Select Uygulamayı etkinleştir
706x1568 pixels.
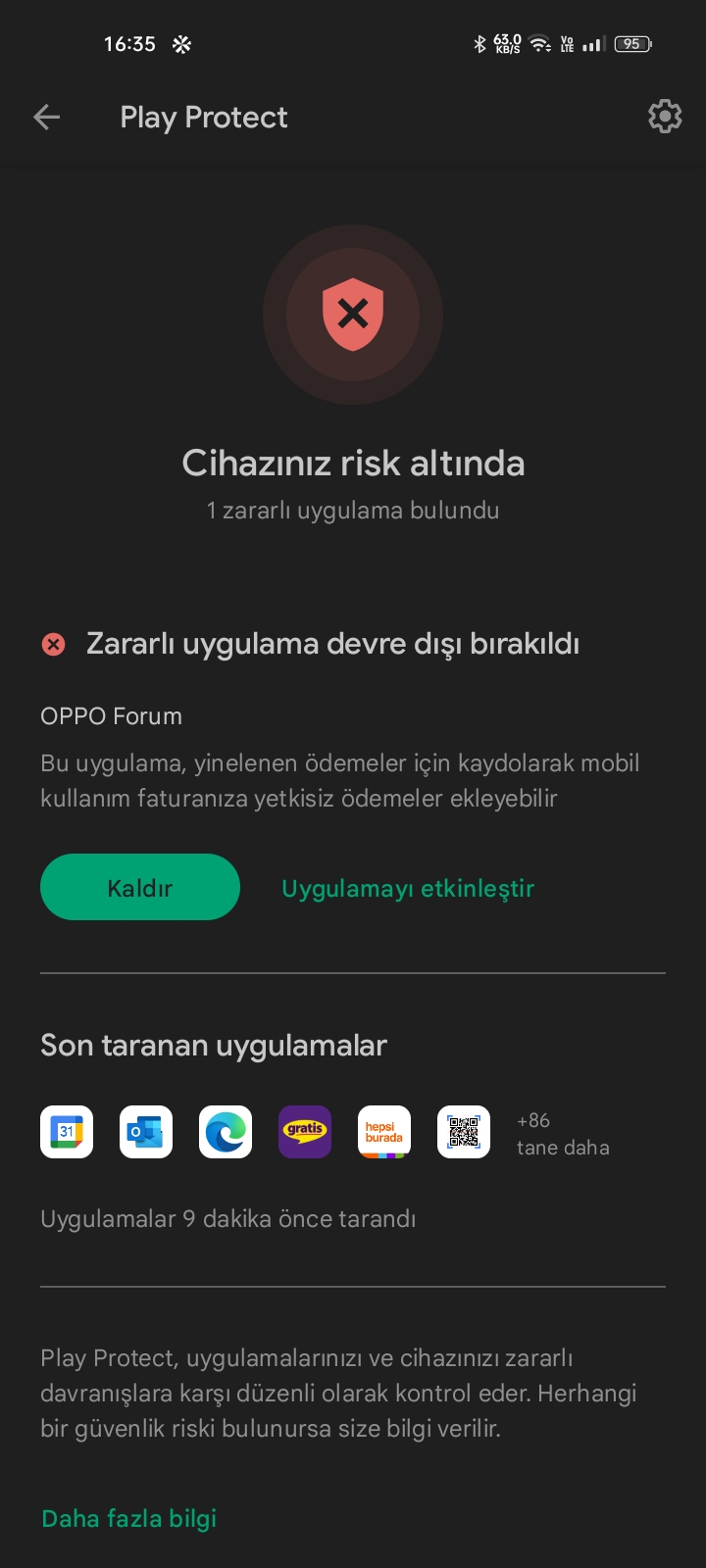click(408, 888)
